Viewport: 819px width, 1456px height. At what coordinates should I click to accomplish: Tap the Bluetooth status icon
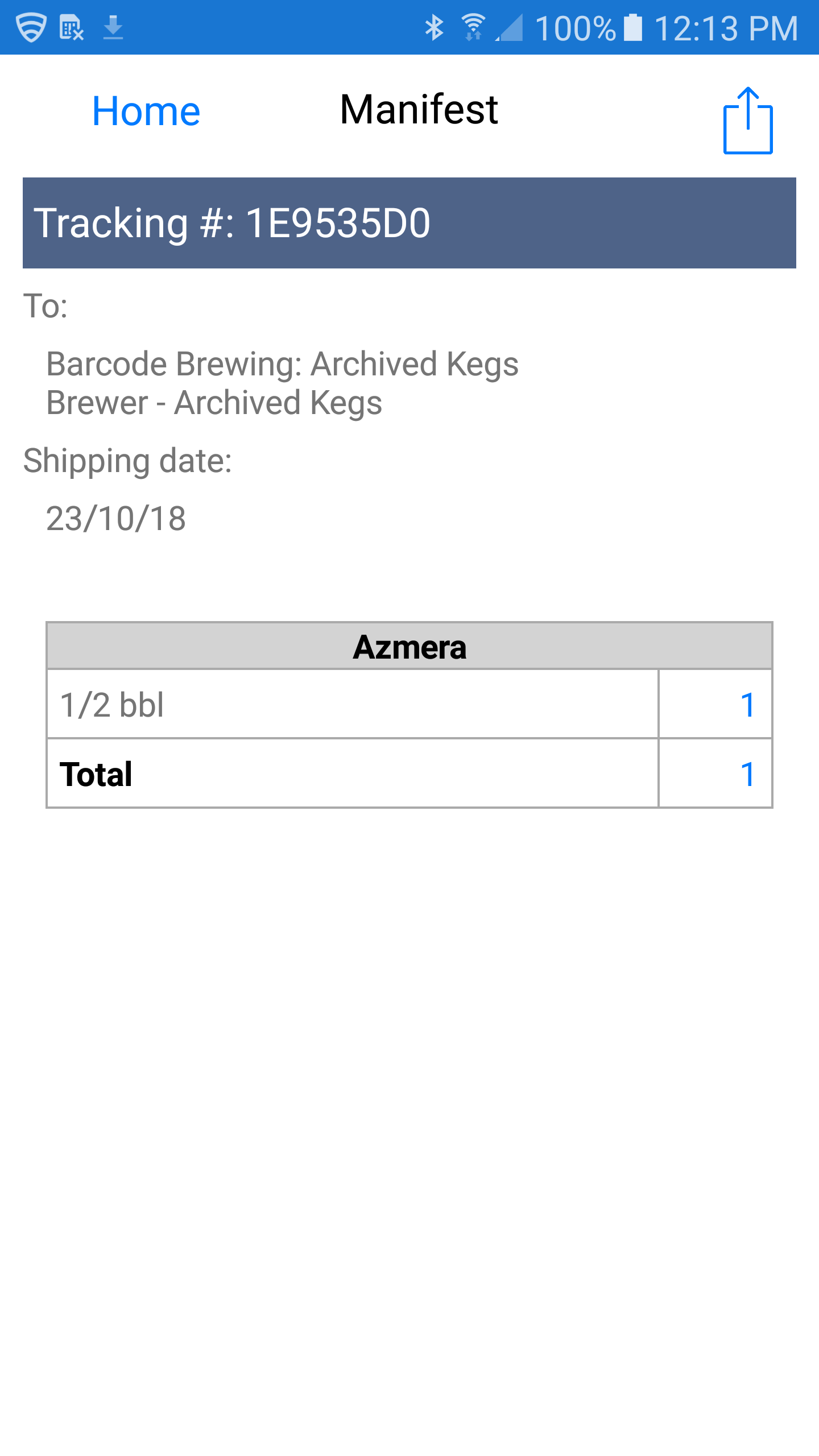(435, 27)
